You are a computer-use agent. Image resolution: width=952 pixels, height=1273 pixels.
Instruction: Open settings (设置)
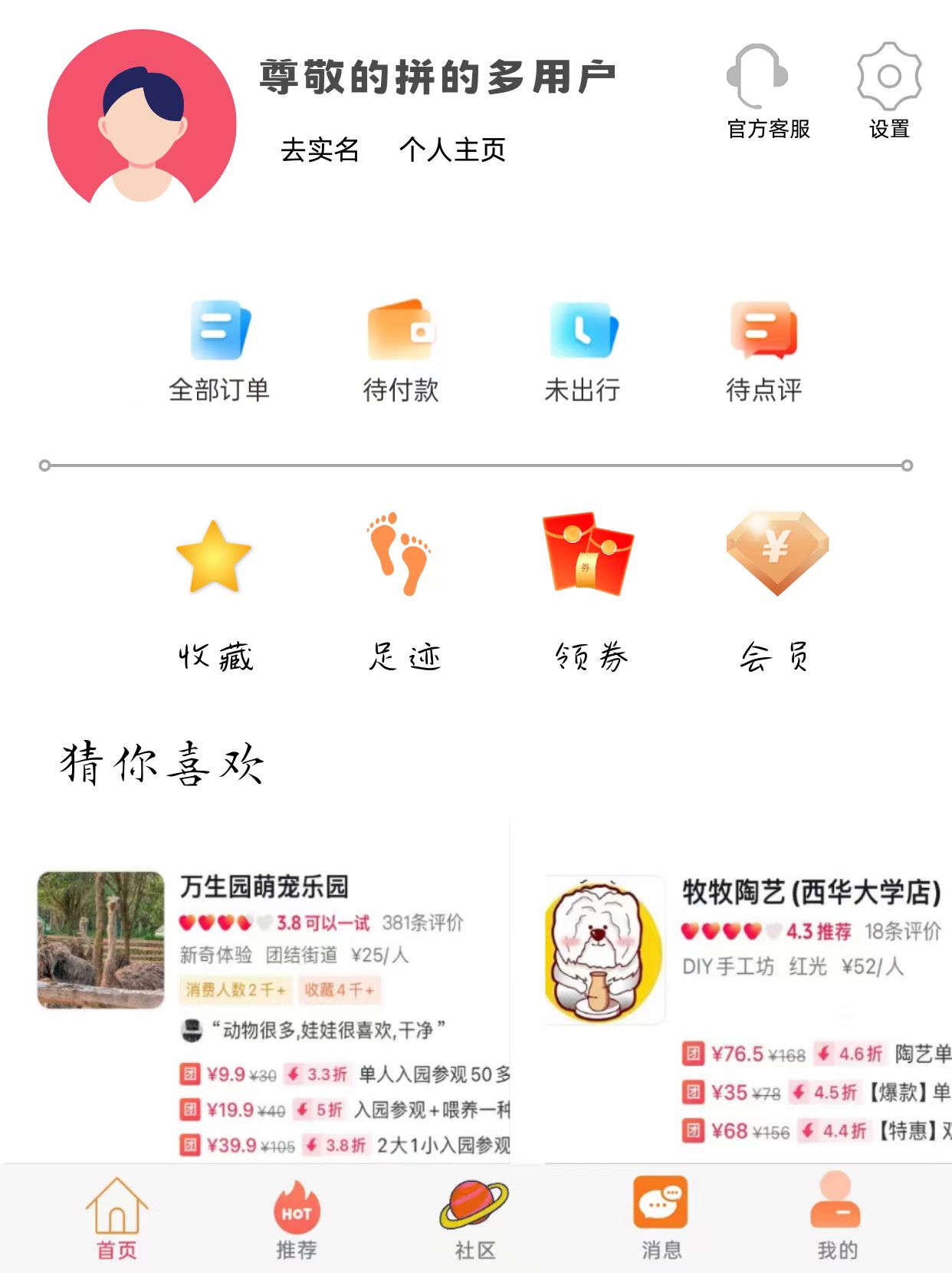[888, 92]
